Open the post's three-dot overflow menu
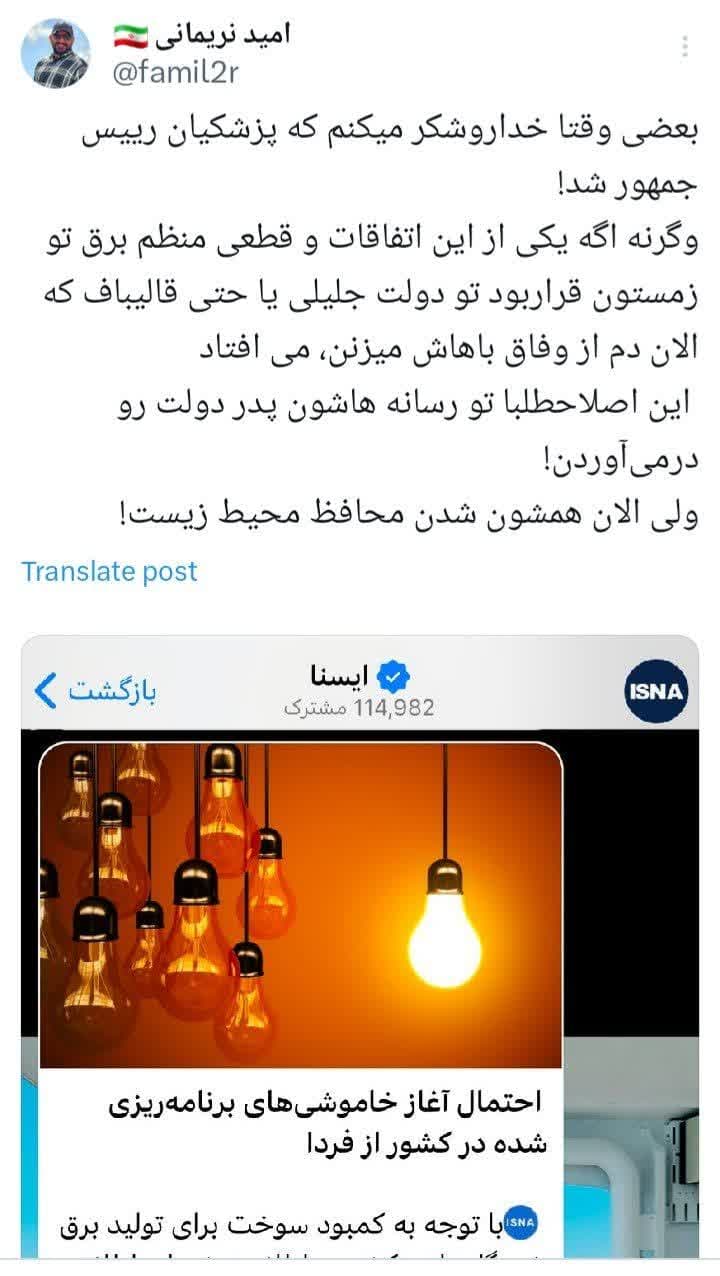720x1276 pixels. [x=685, y=48]
